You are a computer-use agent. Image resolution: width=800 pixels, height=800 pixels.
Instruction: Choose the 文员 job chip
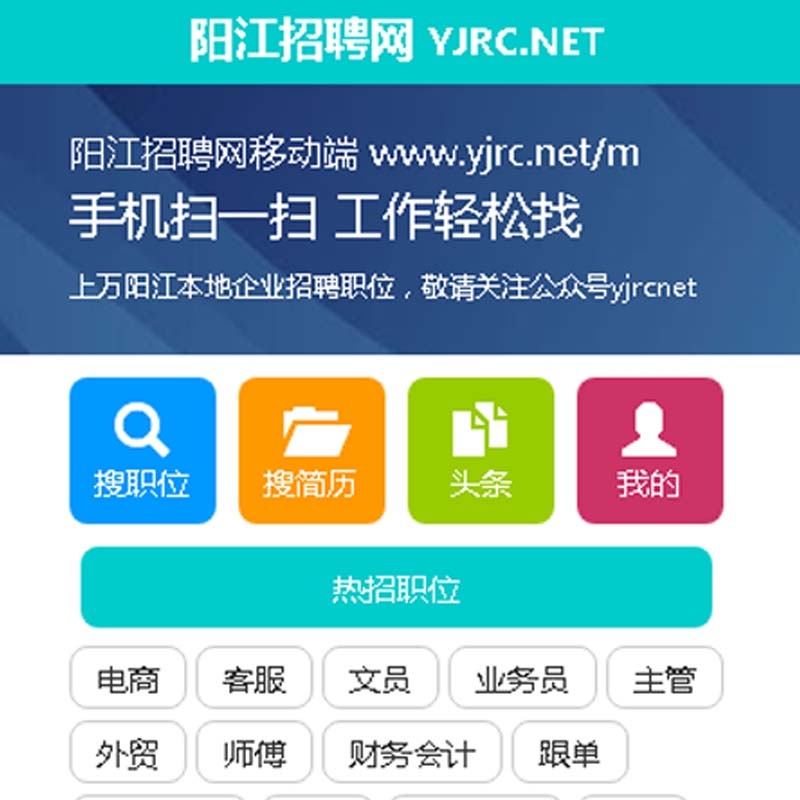pos(380,679)
